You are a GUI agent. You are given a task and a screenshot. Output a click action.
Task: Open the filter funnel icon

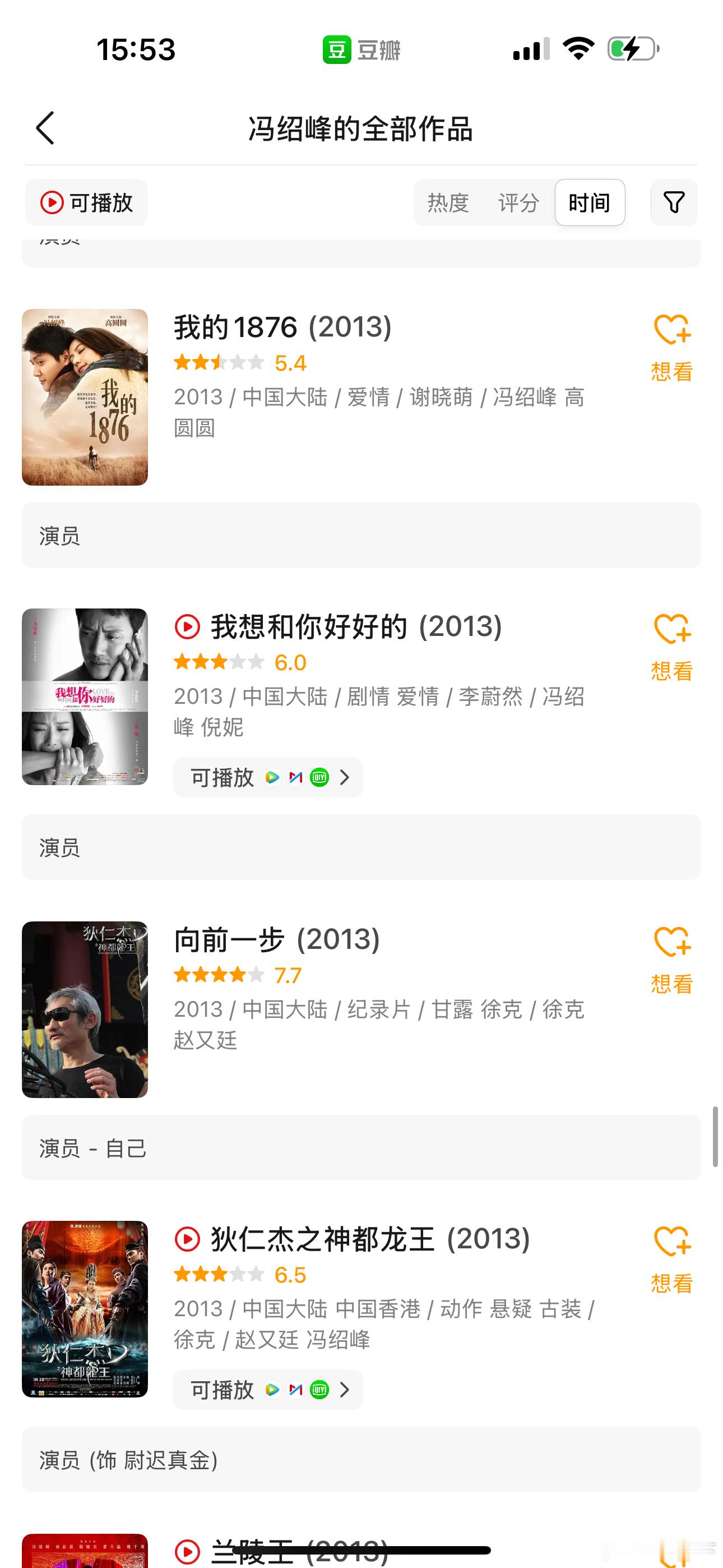point(674,202)
